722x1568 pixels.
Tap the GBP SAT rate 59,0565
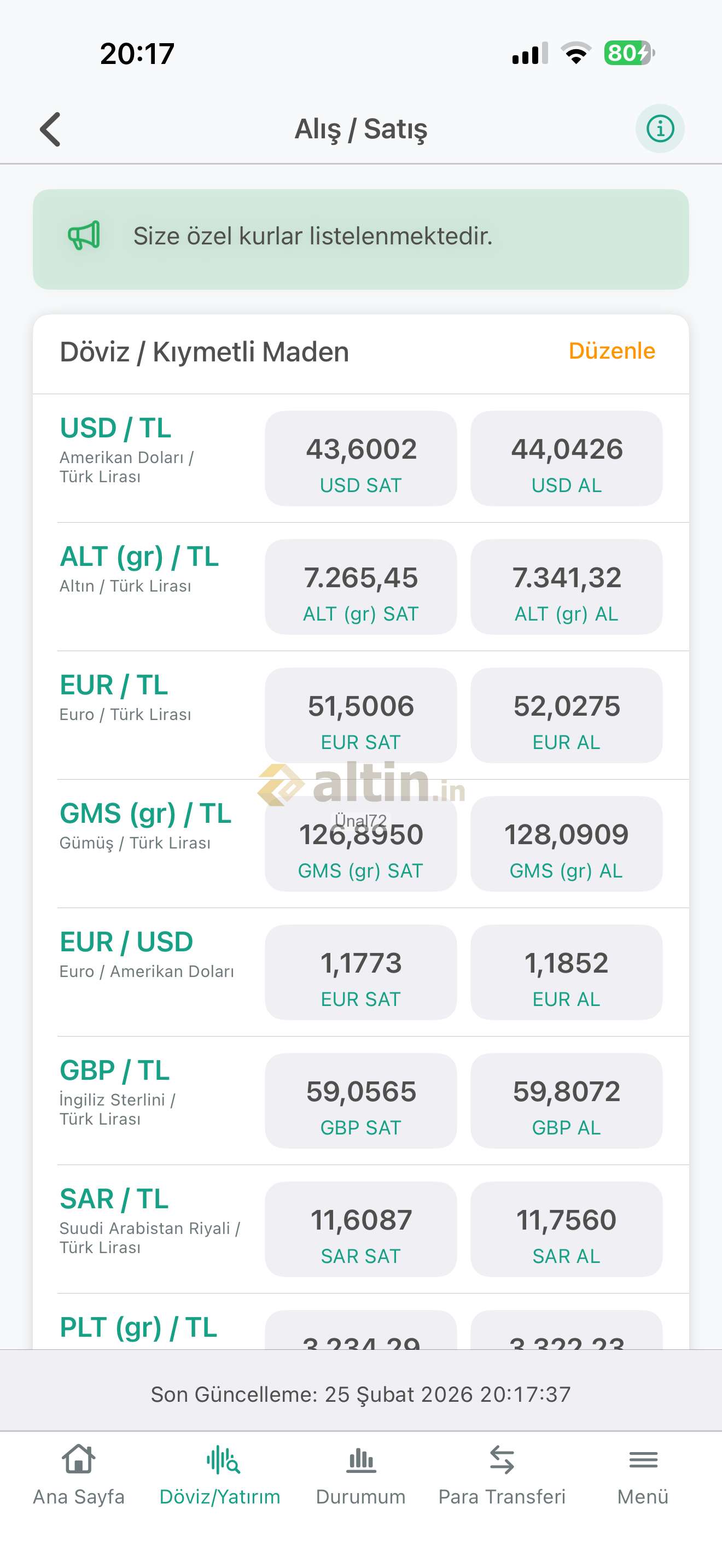coord(360,1101)
